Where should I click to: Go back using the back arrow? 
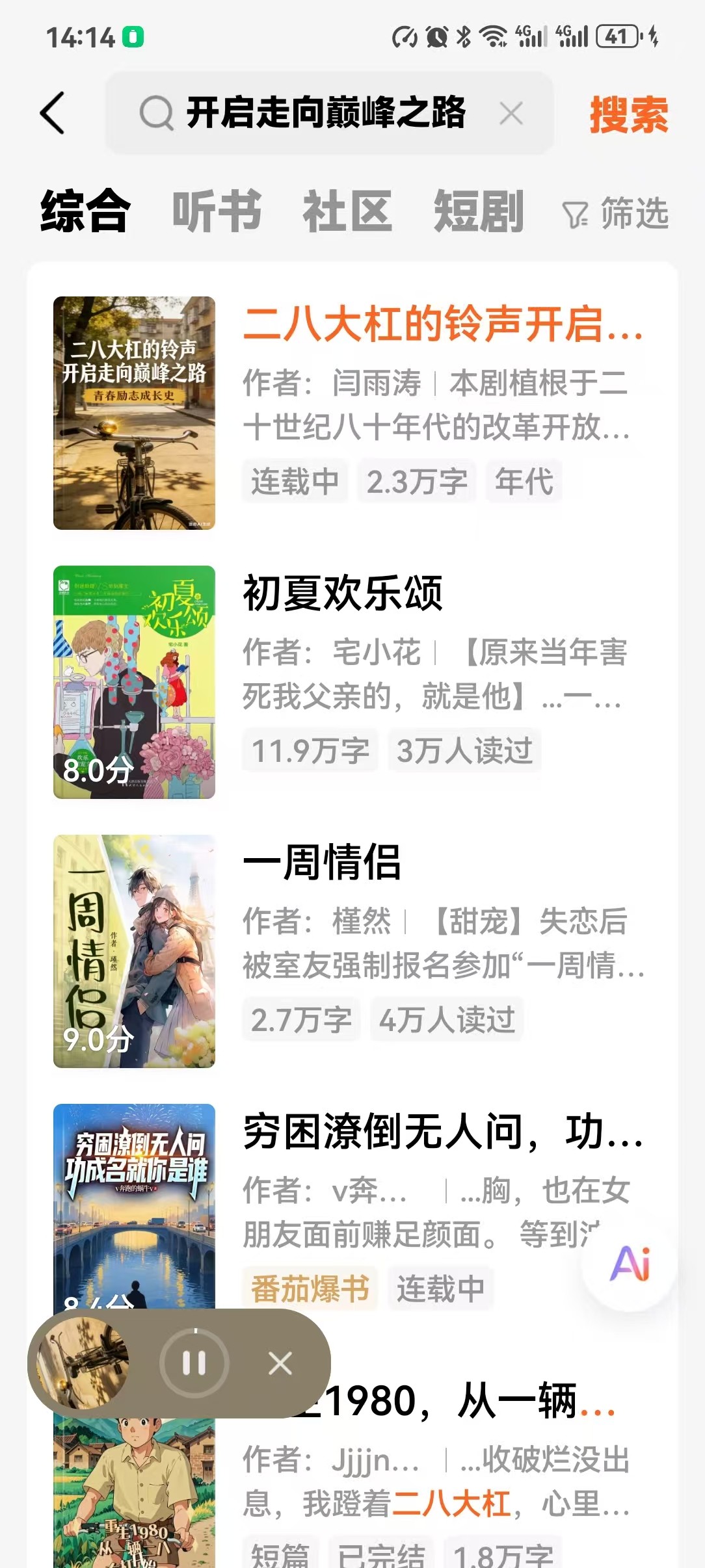(x=53, y=113)
